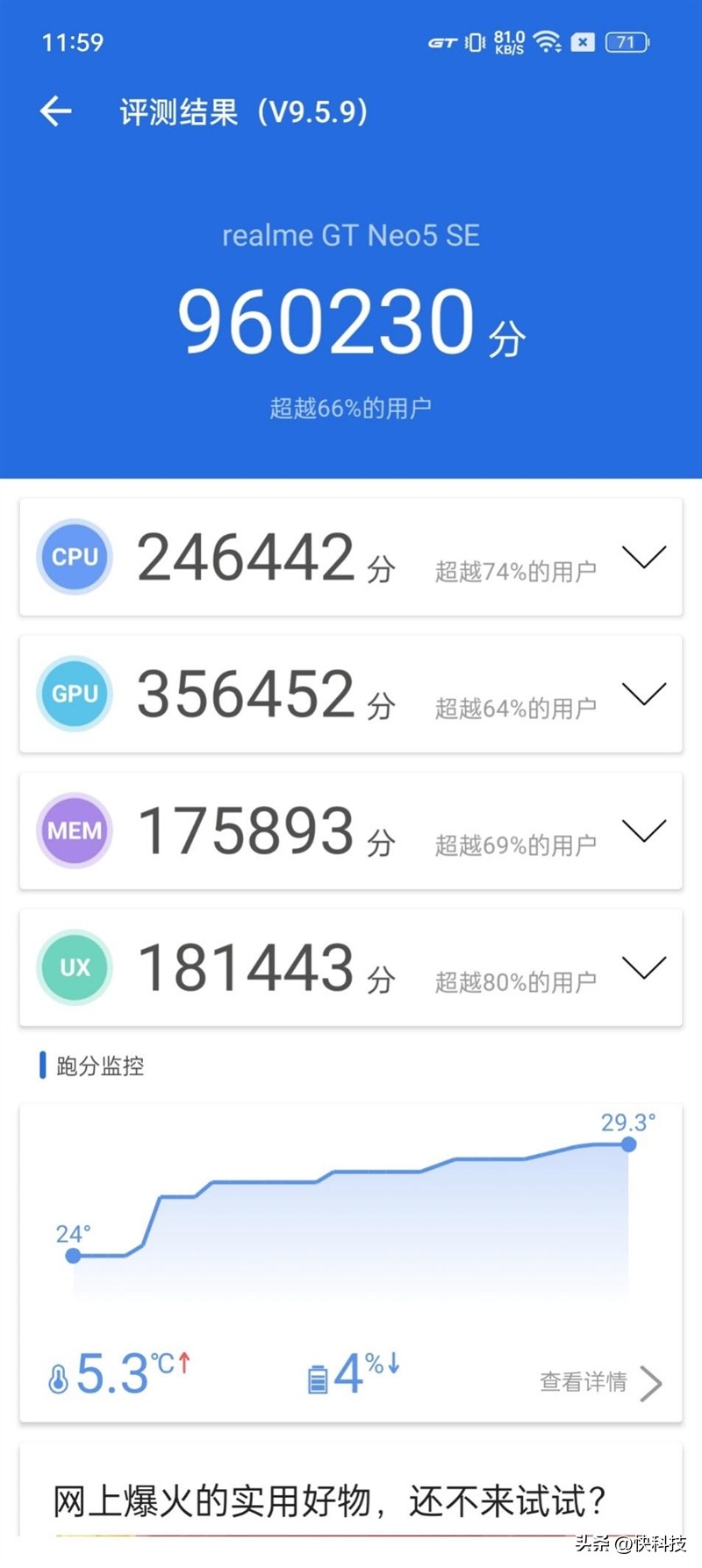Tap the GT mode status bar icon
The image size is (702, 1568).
point(443,41)
